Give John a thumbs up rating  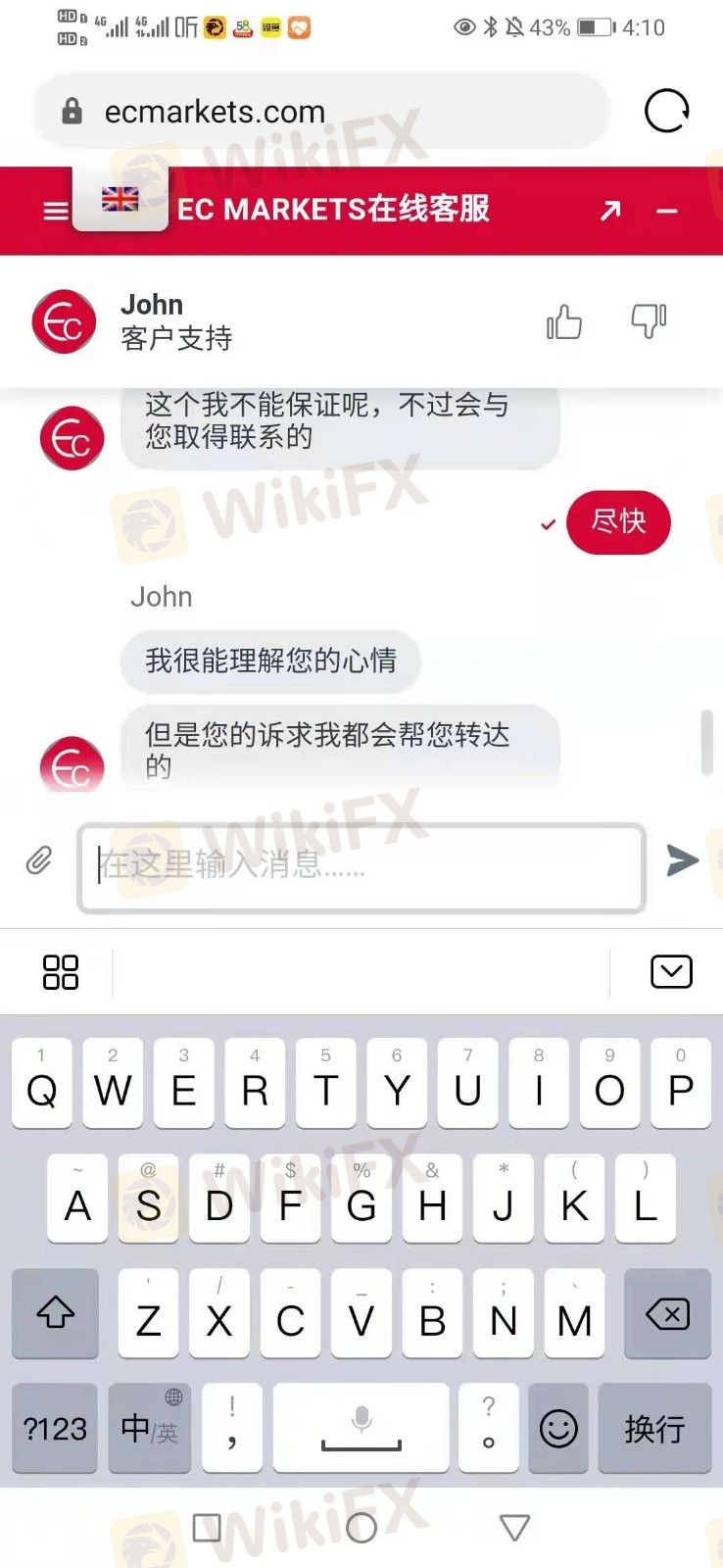564,321
